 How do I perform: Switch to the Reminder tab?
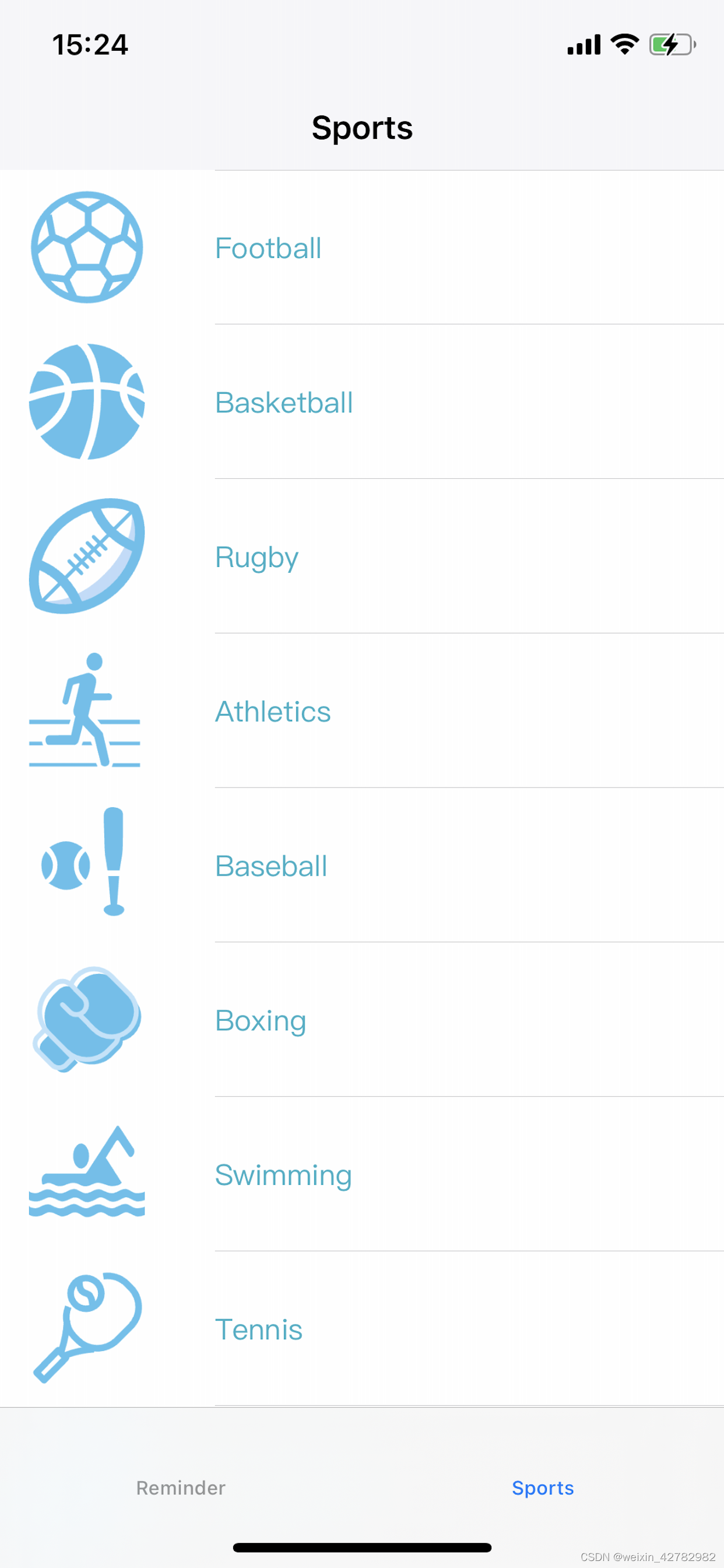pos(181,1487)
